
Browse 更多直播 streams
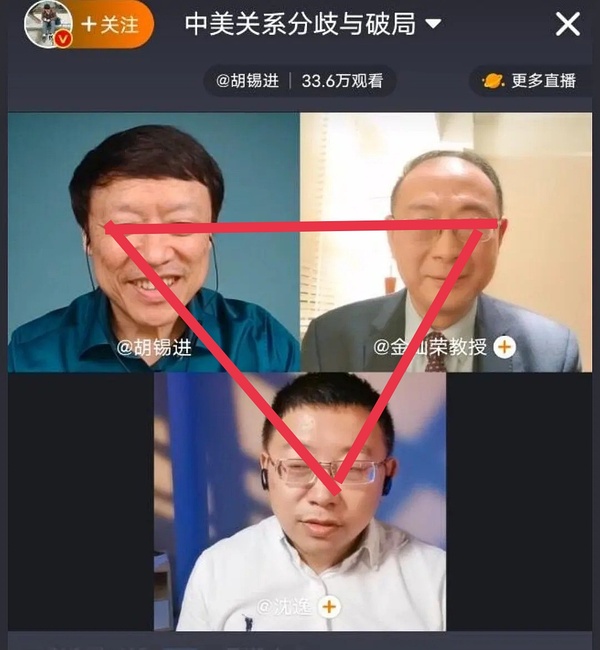[530, 82]
